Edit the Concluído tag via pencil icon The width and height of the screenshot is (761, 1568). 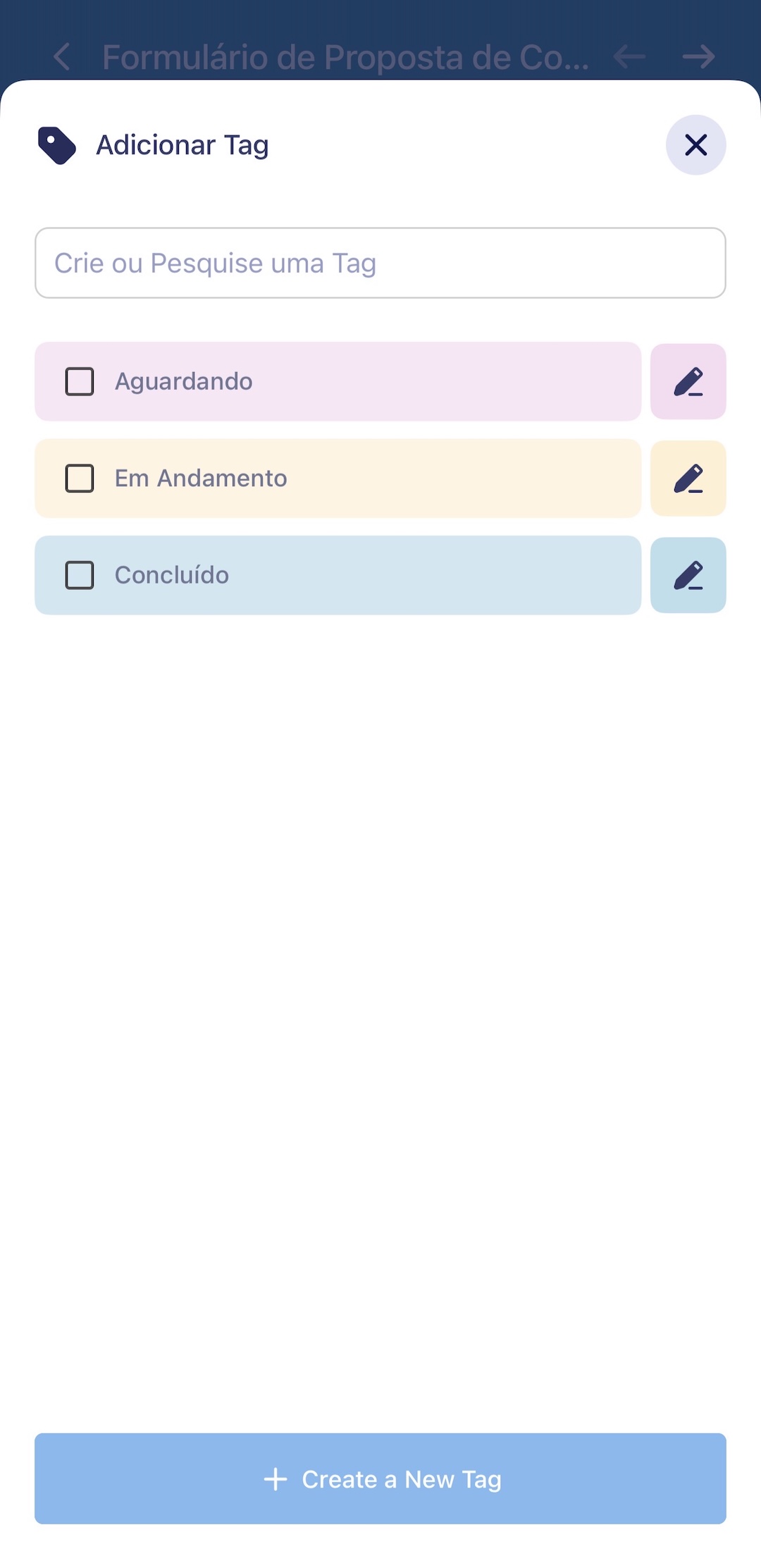(688, 574)
